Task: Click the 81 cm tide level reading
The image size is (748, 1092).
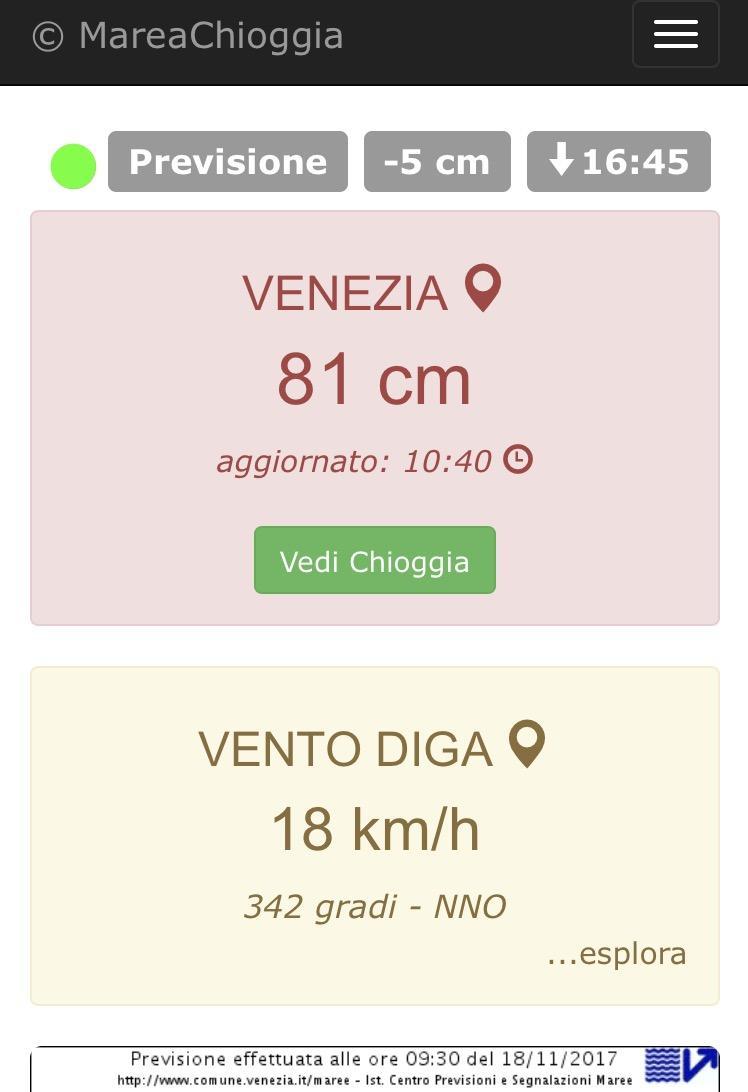Action: [x=374, y=378]
